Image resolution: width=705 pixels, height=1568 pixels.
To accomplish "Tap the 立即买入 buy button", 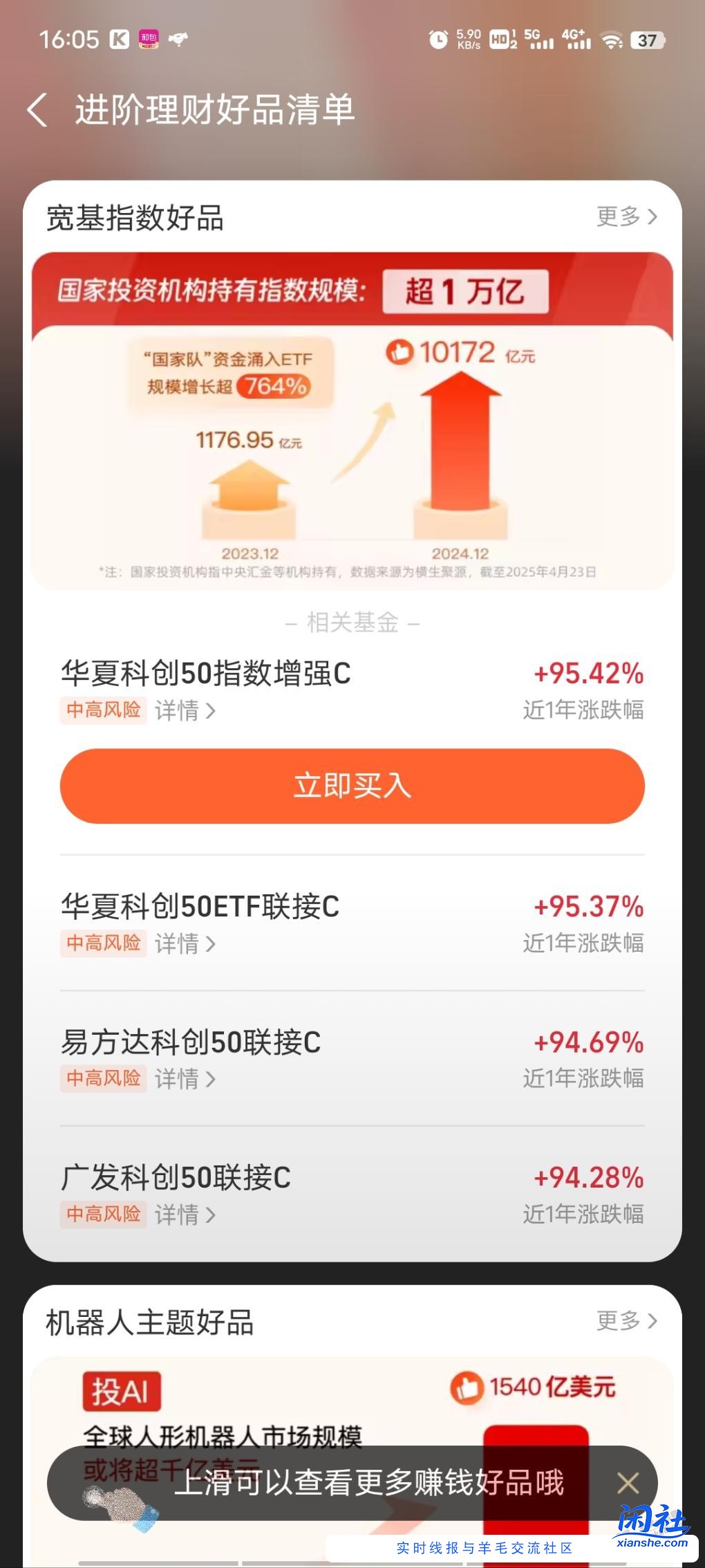I will [352, 785].
